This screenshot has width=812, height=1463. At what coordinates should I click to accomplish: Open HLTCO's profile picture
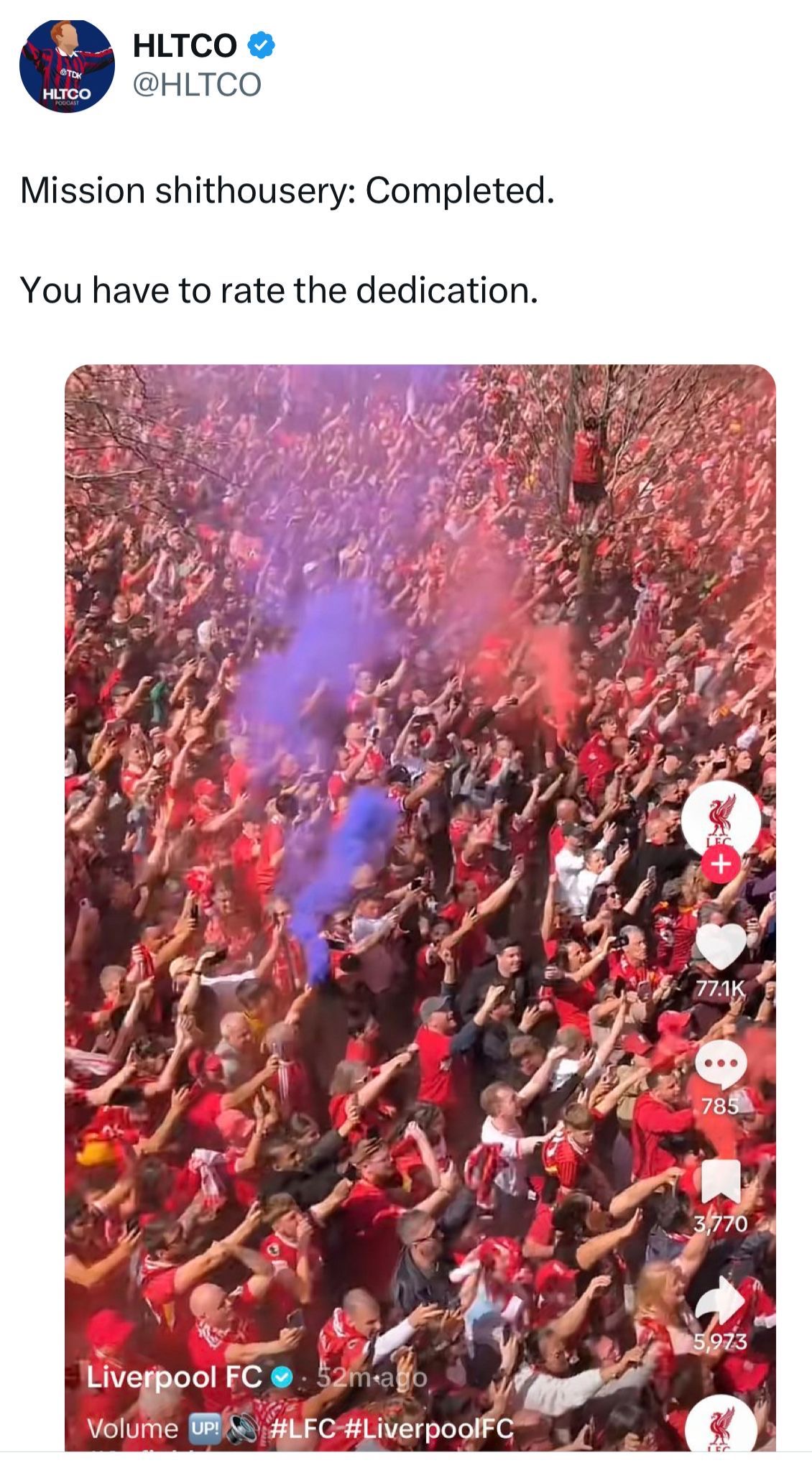[x=66, y=65]
